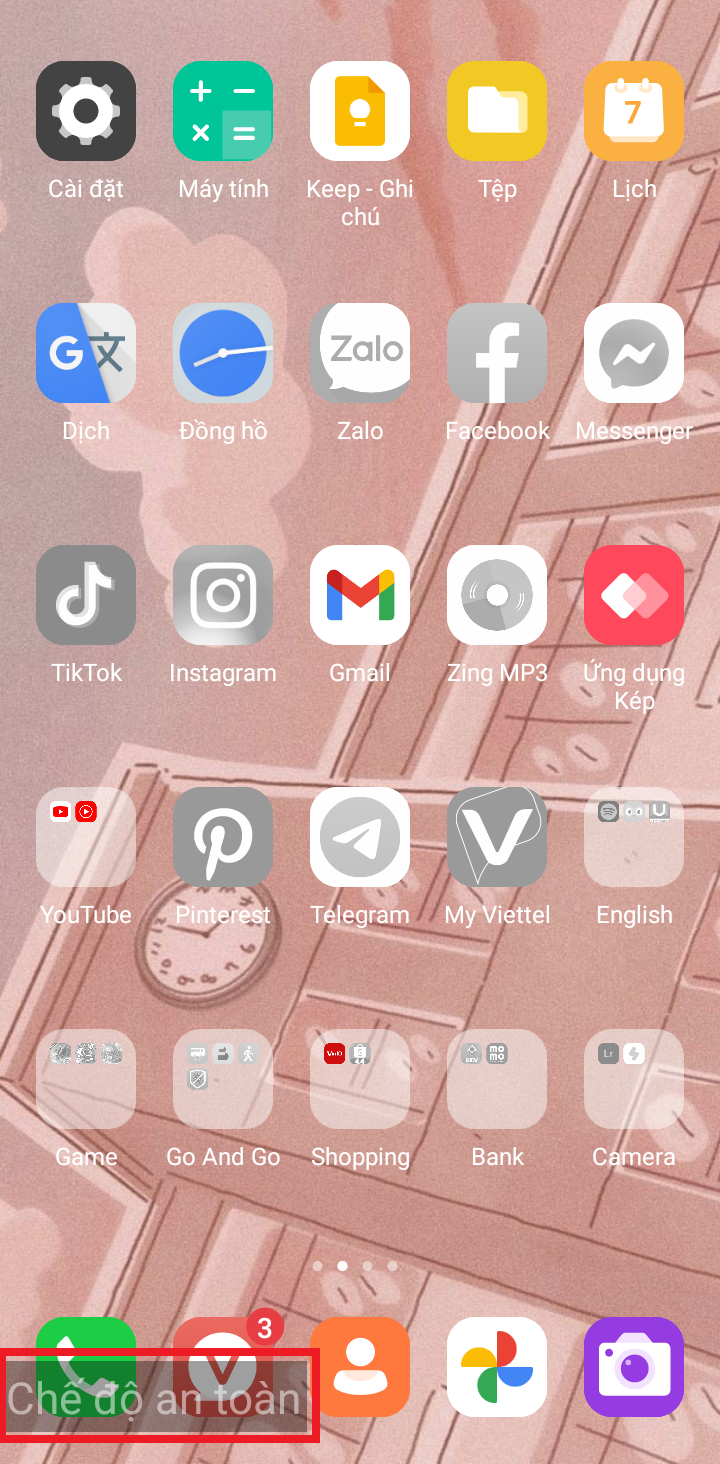Open the Shopping folder
Viewport: 720px width, 1464px height.
(x=360, y=1079)
